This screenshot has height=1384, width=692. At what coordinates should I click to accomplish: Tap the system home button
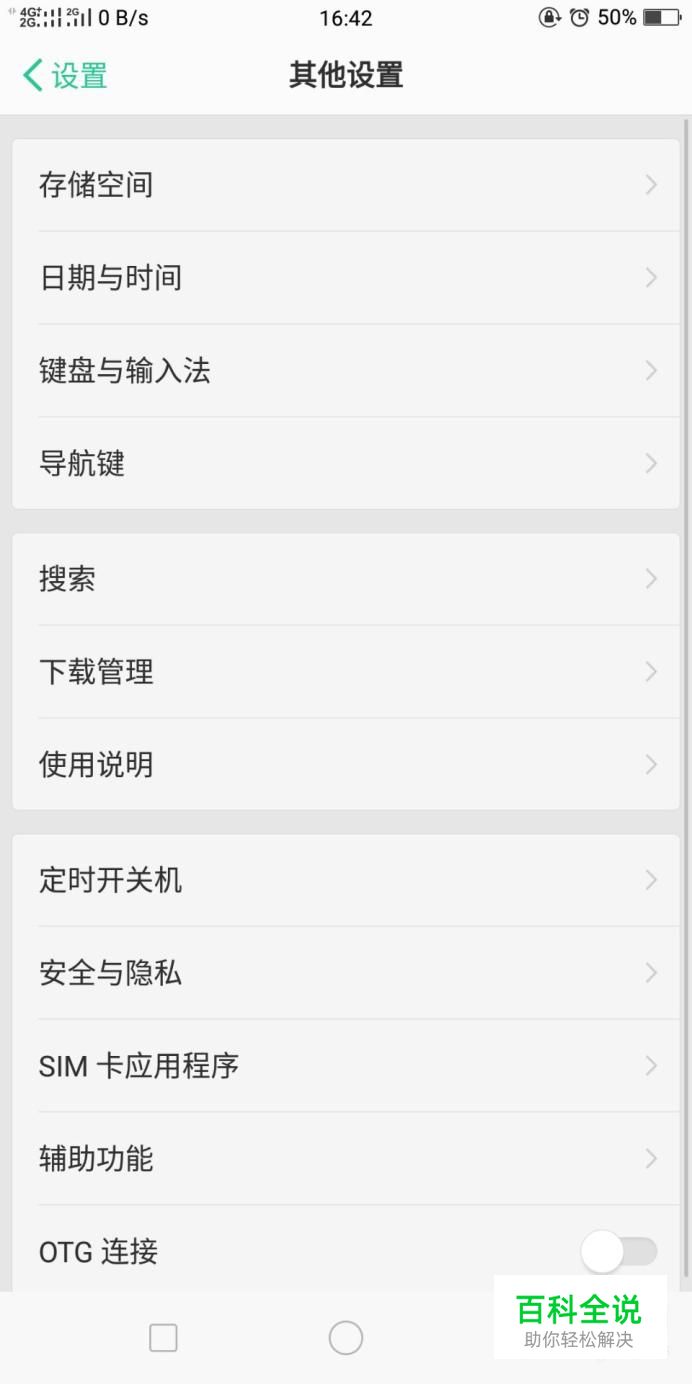tap(346, 1338)
